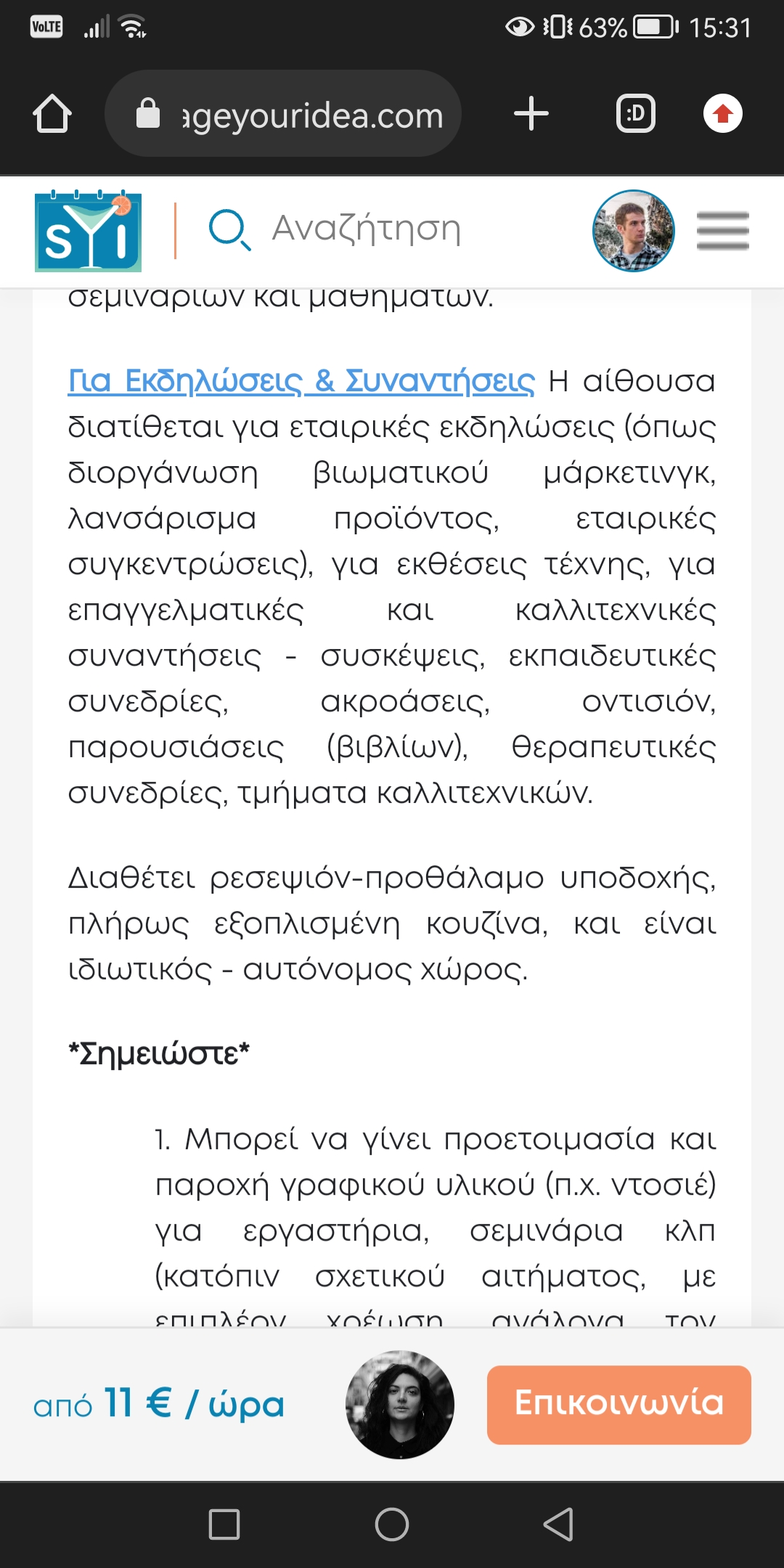Open the tab switcher

(x=635, y=114)
